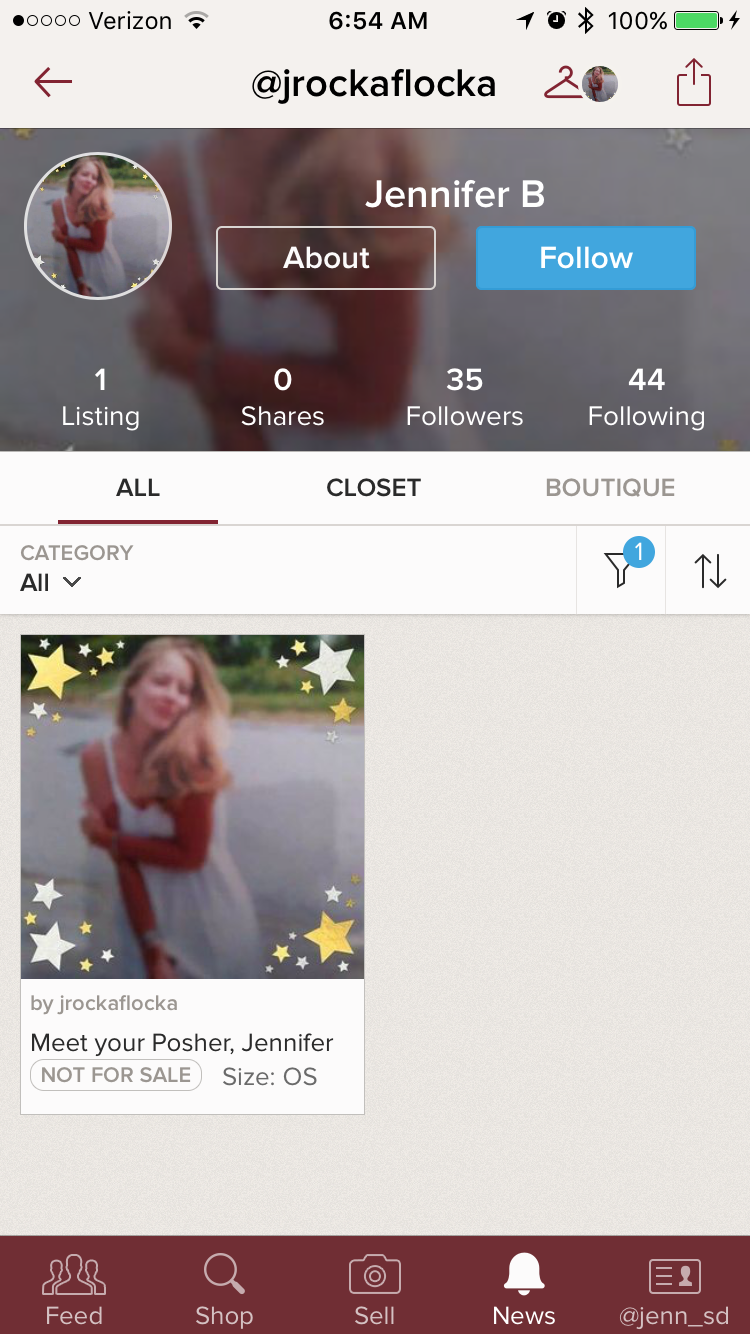Screen dimensions: 750x1334
Task: Open the News tab
Action: pos(524,1288)
